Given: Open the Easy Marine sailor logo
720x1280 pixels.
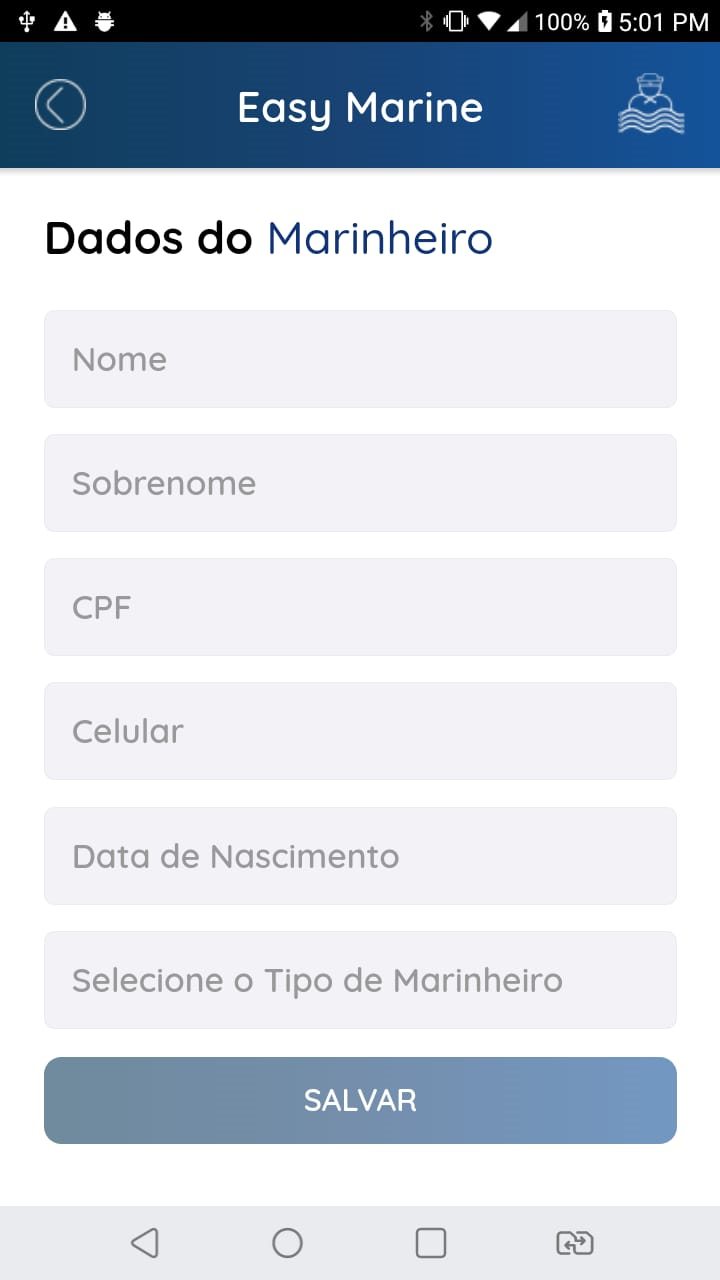Looking at the screenshot, I should (x=651, y=104).
